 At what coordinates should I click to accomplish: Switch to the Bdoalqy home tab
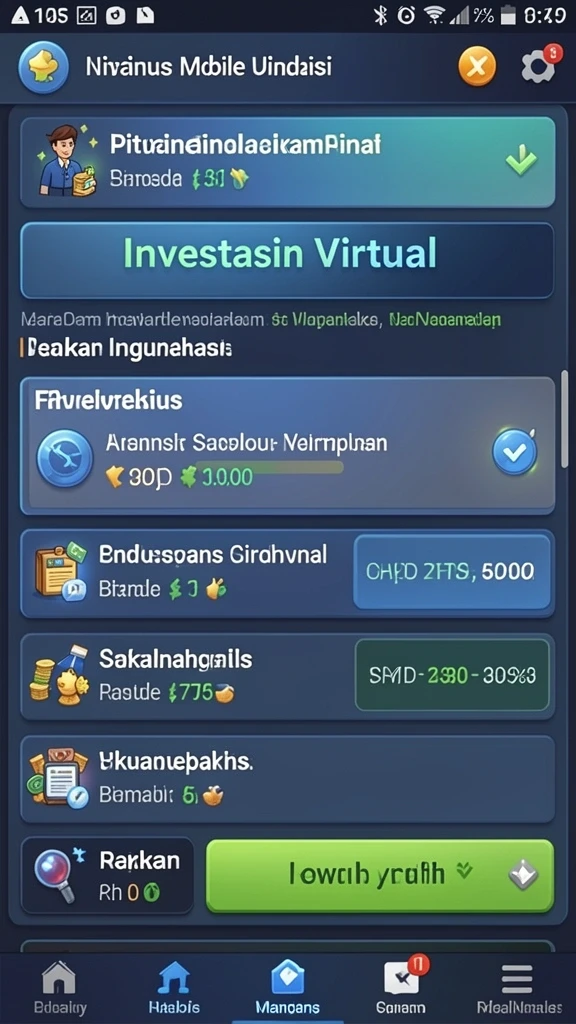click(x=59, y=988)
